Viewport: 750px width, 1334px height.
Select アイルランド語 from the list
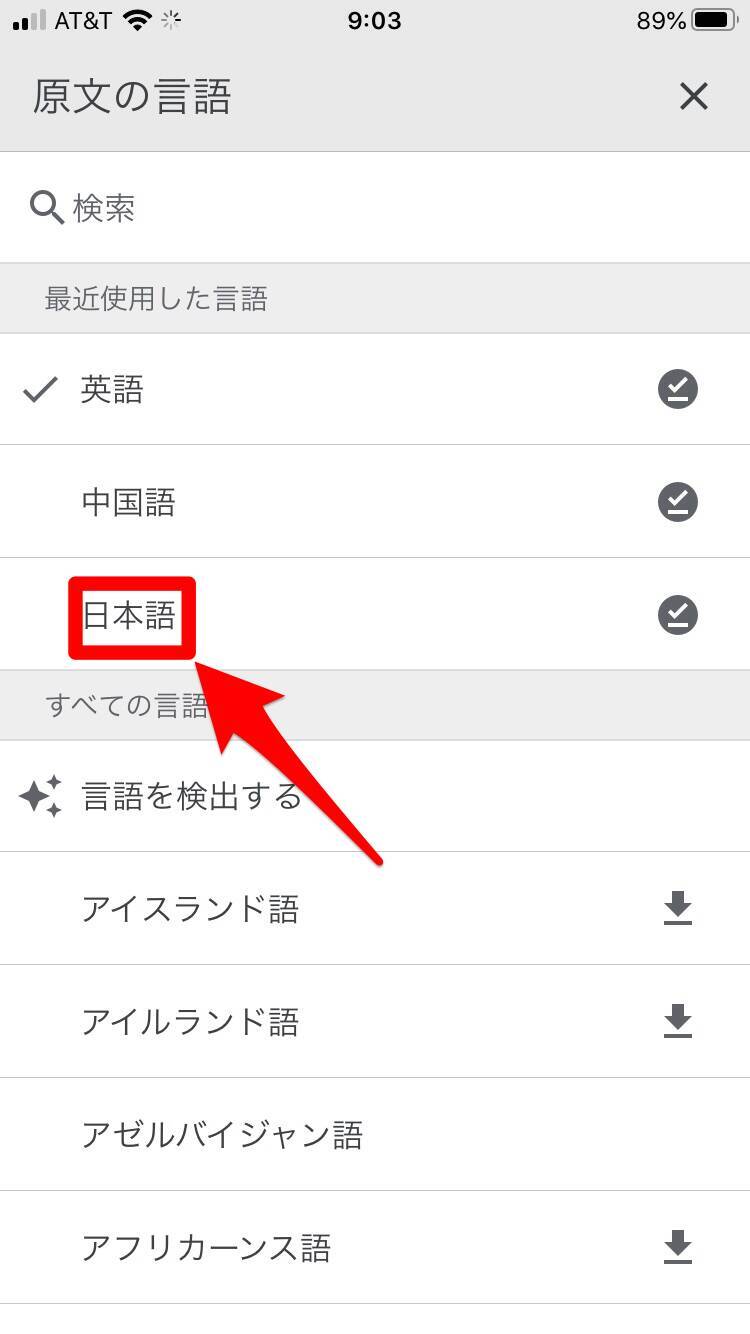click(x=190, y=1022)
